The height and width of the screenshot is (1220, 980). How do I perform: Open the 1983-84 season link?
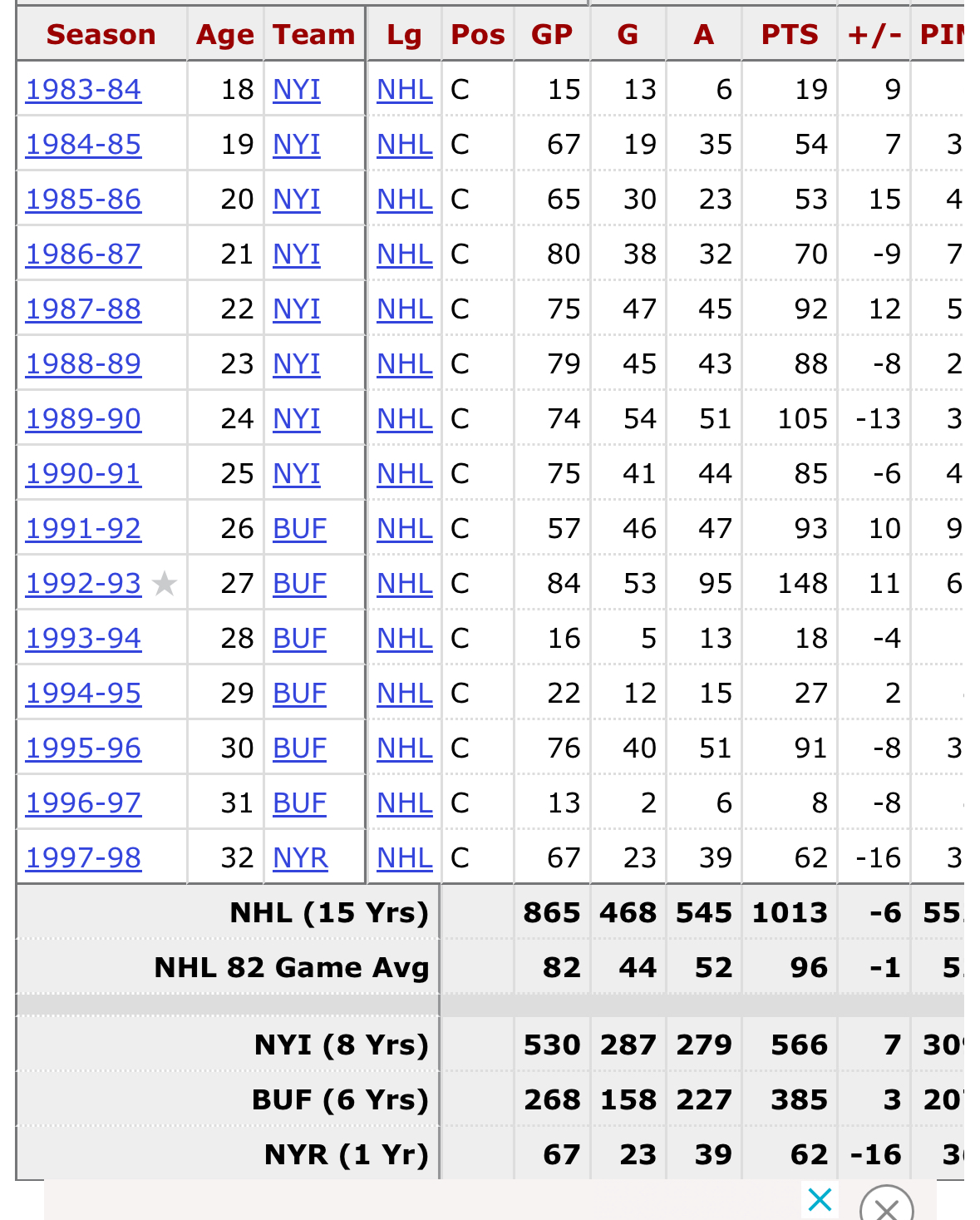[83, 90]
